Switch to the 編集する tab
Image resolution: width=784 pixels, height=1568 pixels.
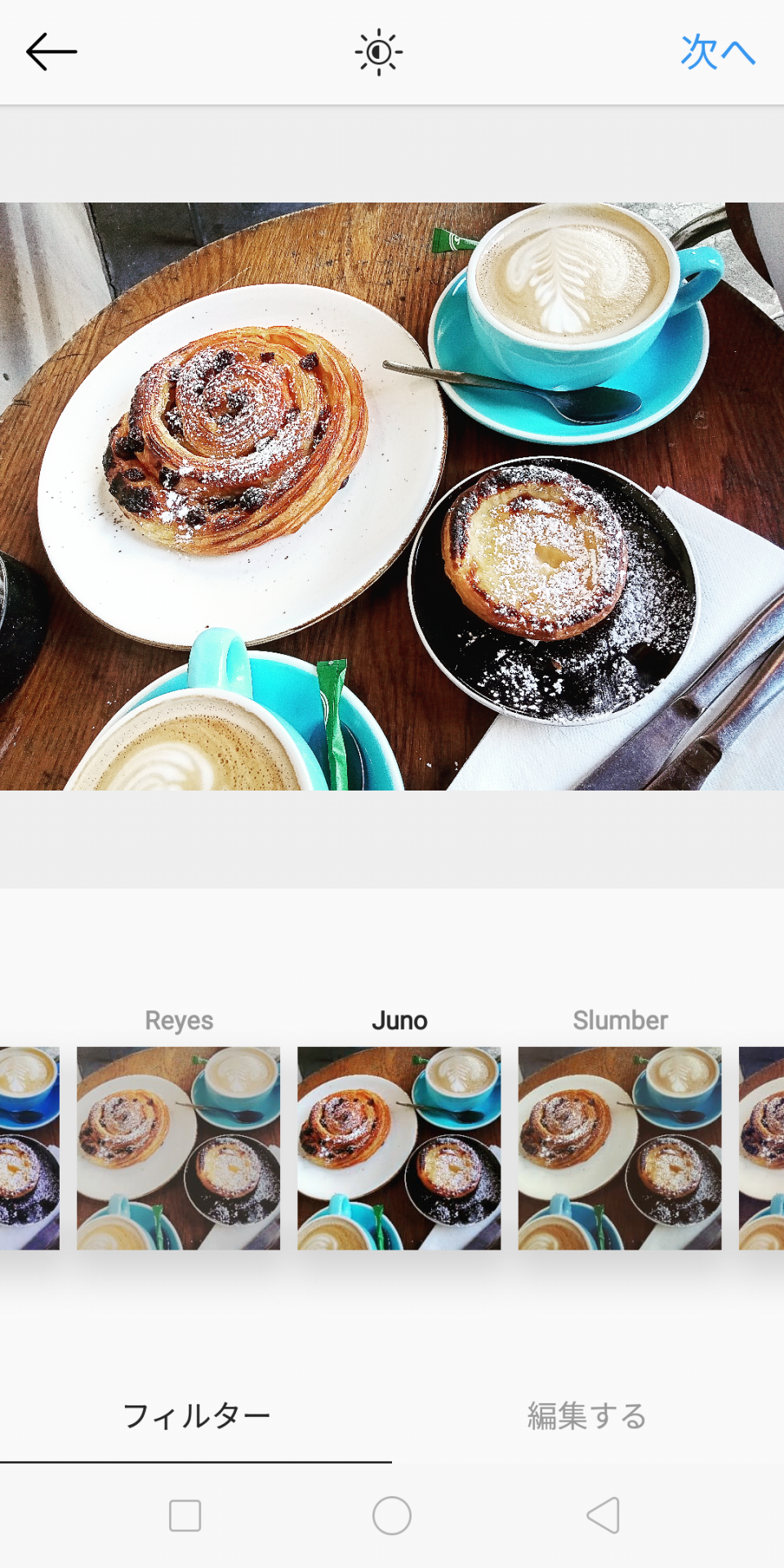pyautogui.click(x=586, y=1416)
